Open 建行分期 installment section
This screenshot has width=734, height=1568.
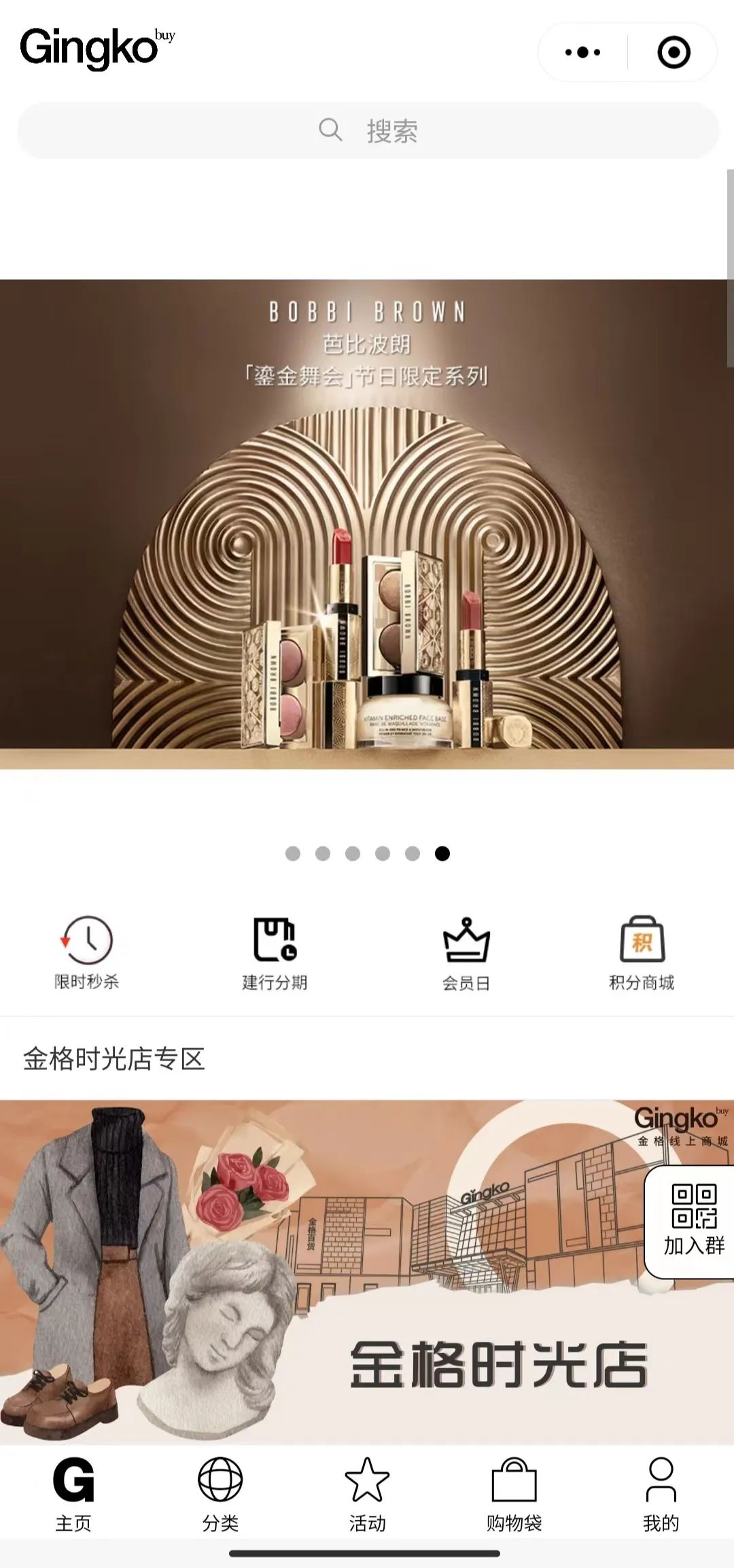click(x=275, y=952)
